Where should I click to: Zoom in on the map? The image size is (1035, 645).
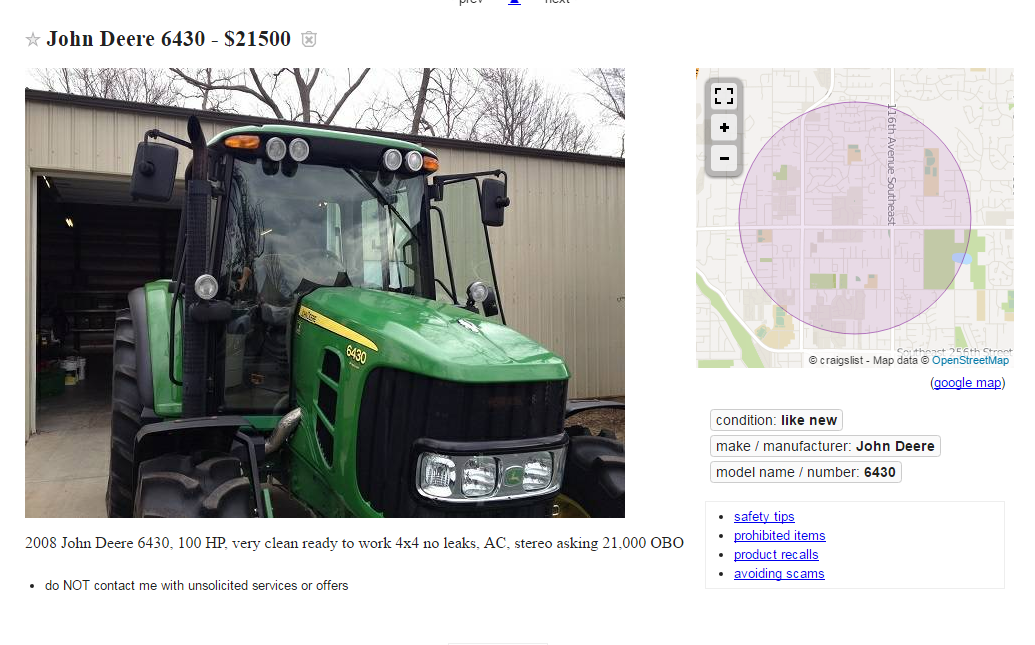pyautogui.click(x=724, y=127)
